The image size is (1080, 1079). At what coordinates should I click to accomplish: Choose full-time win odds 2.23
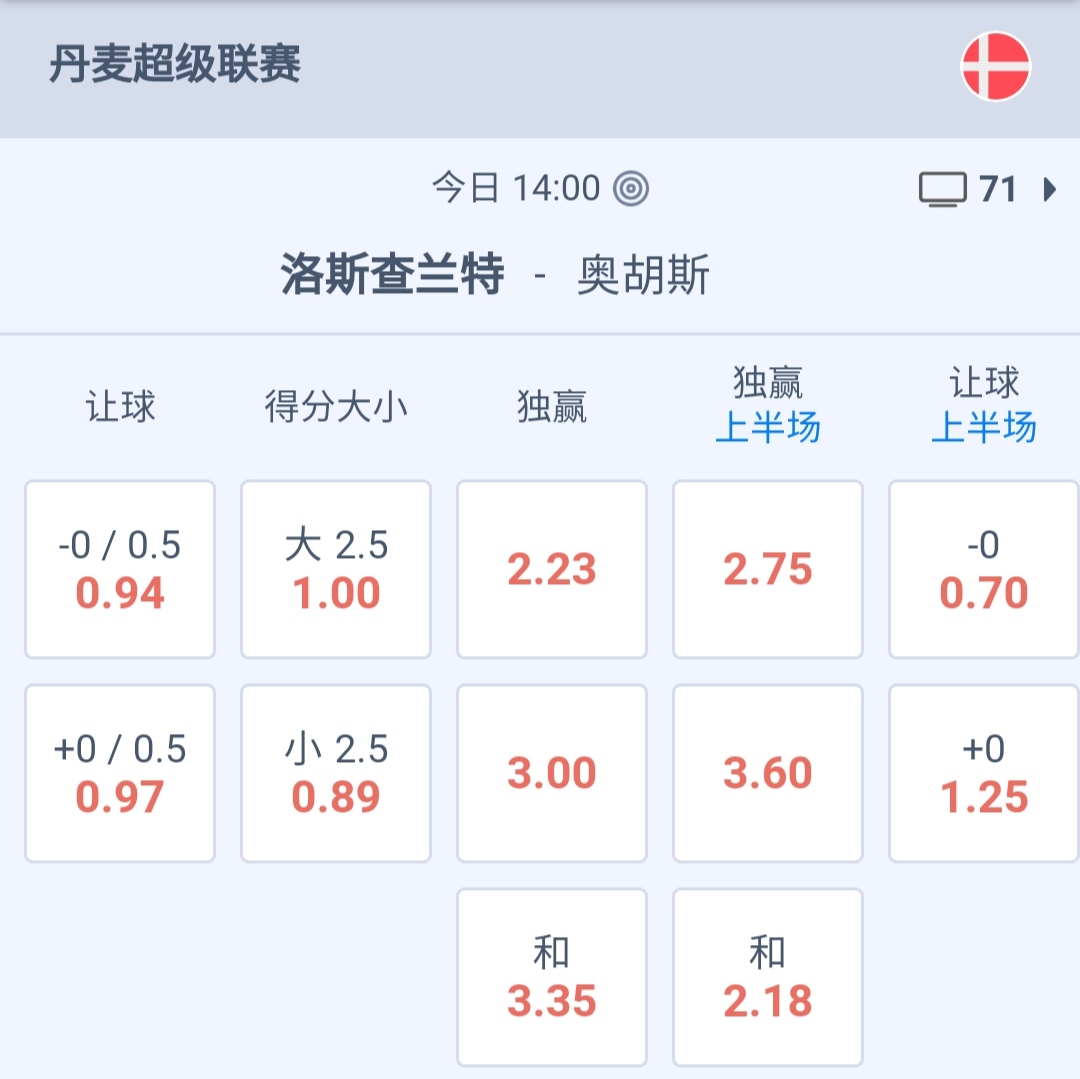[552, 570]
